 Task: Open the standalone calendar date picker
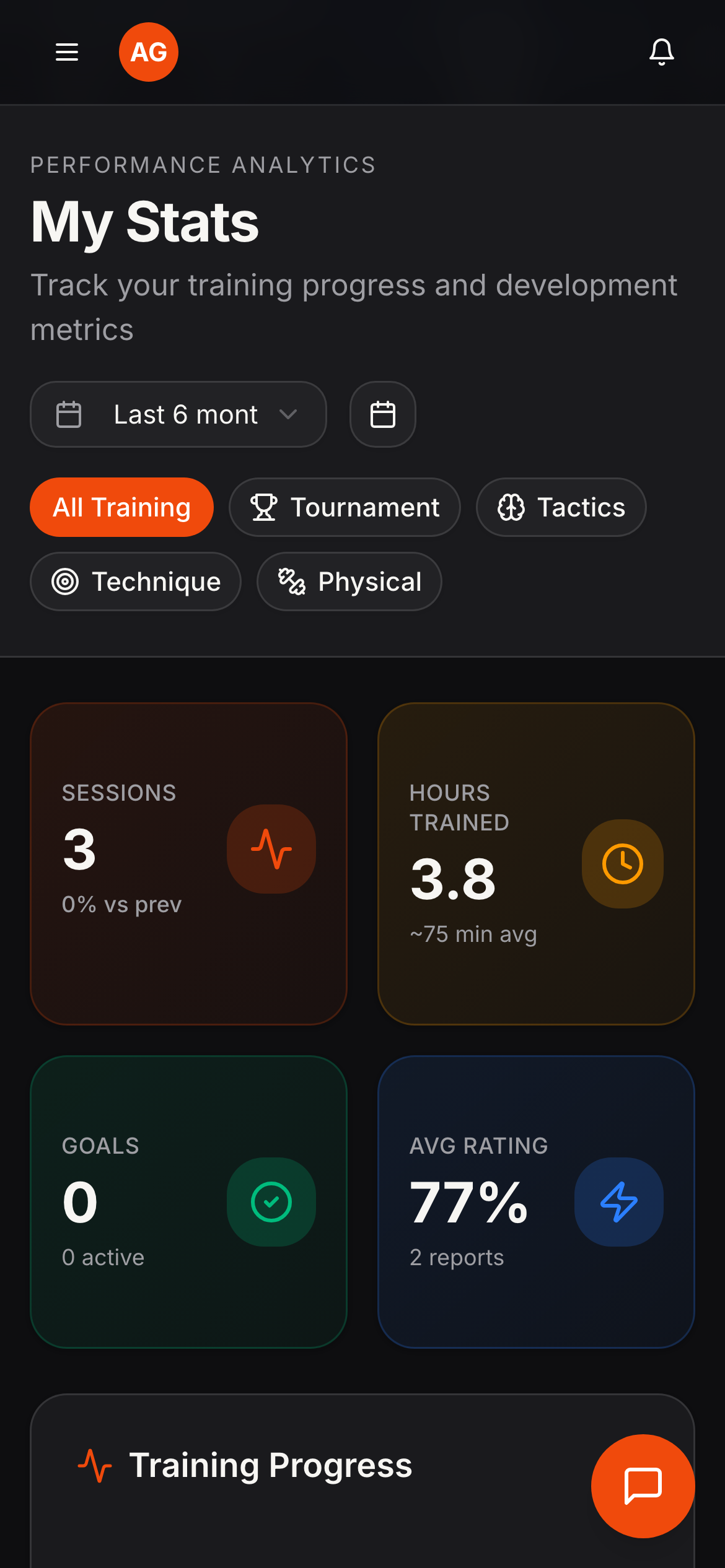pos(382,414)
